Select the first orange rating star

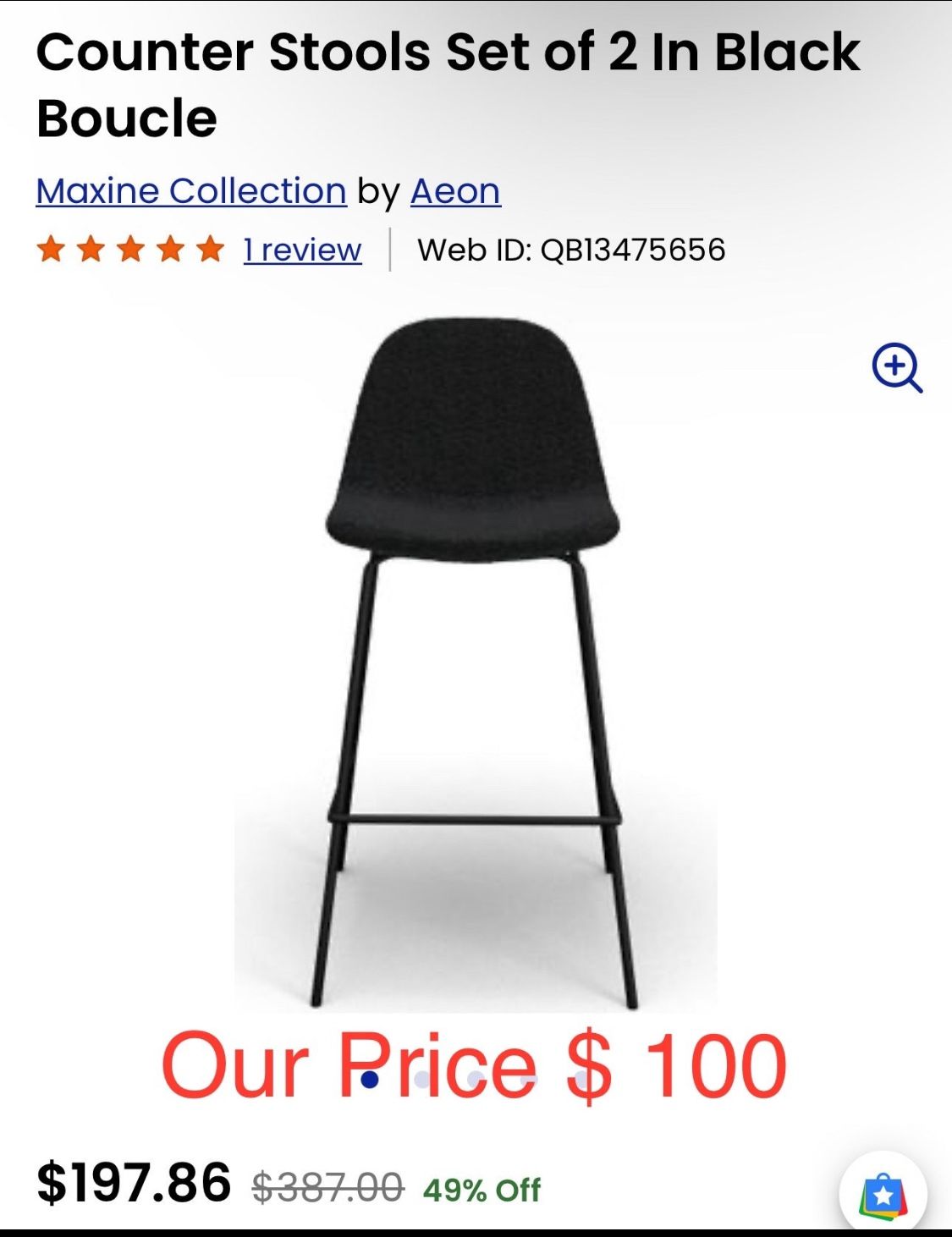click(x=48, y=250)
